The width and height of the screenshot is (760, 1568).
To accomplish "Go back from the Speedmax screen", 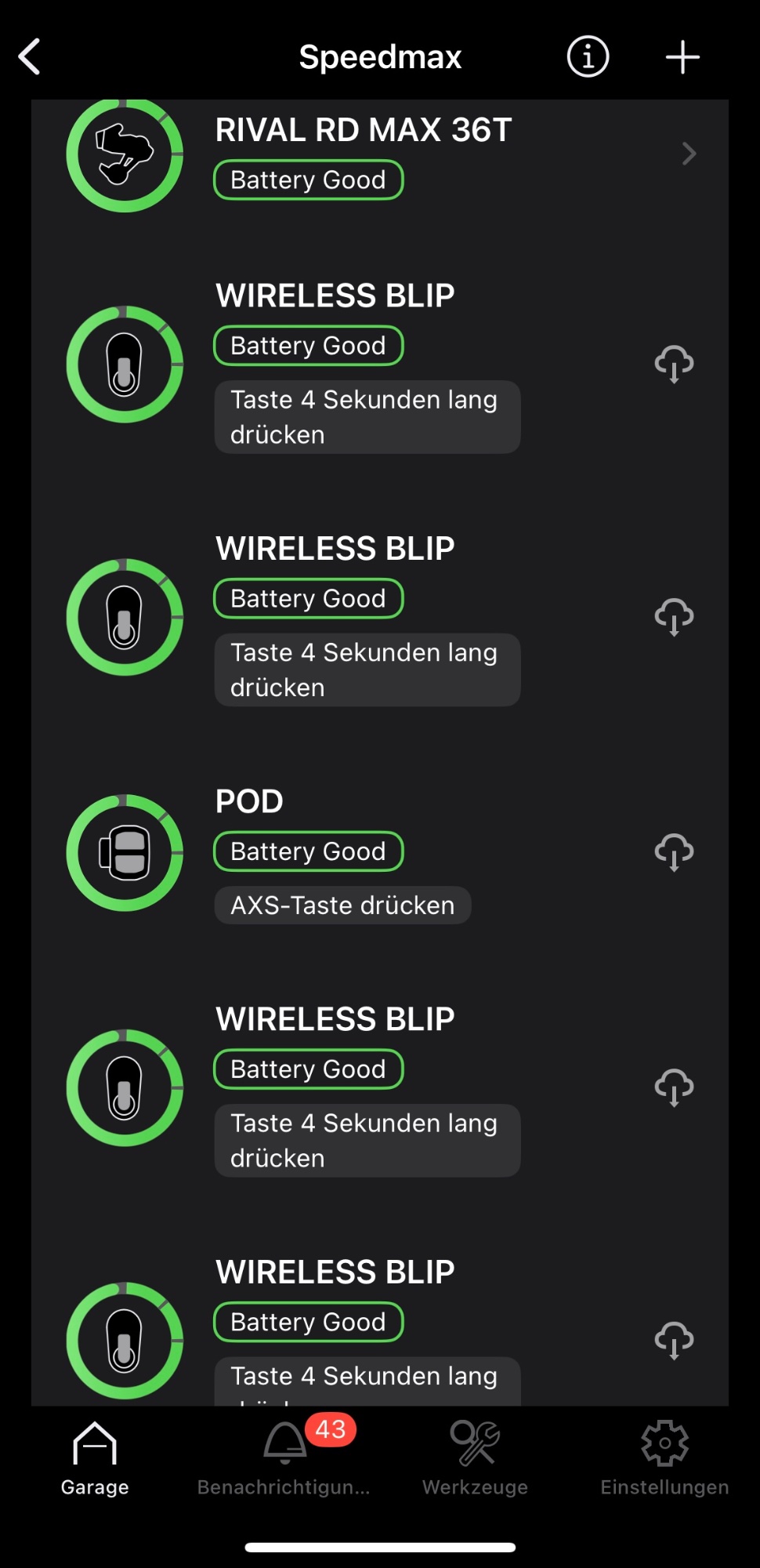I will pos(30,57).
